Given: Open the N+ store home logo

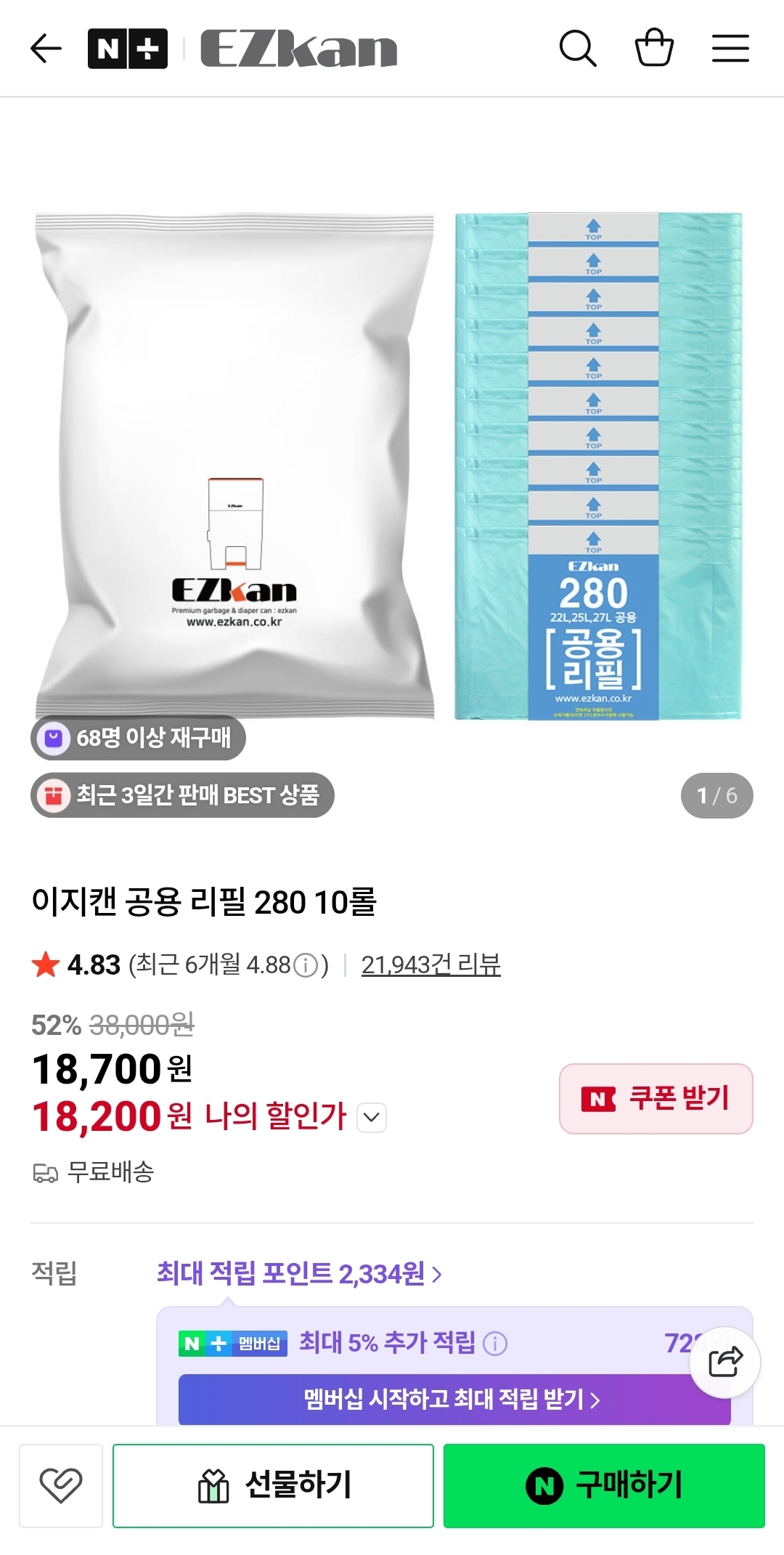Looking at the screenshot, I should (x=128, y=49).
